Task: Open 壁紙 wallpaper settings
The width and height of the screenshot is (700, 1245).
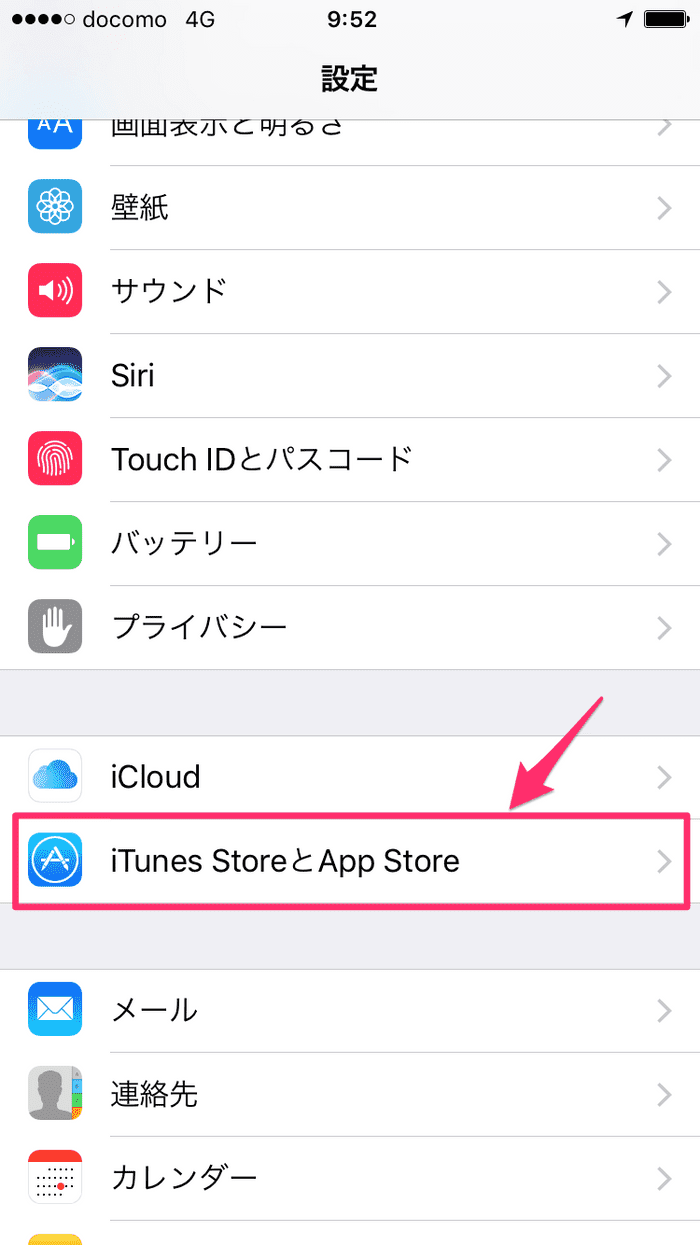Action: click(350, 208)
